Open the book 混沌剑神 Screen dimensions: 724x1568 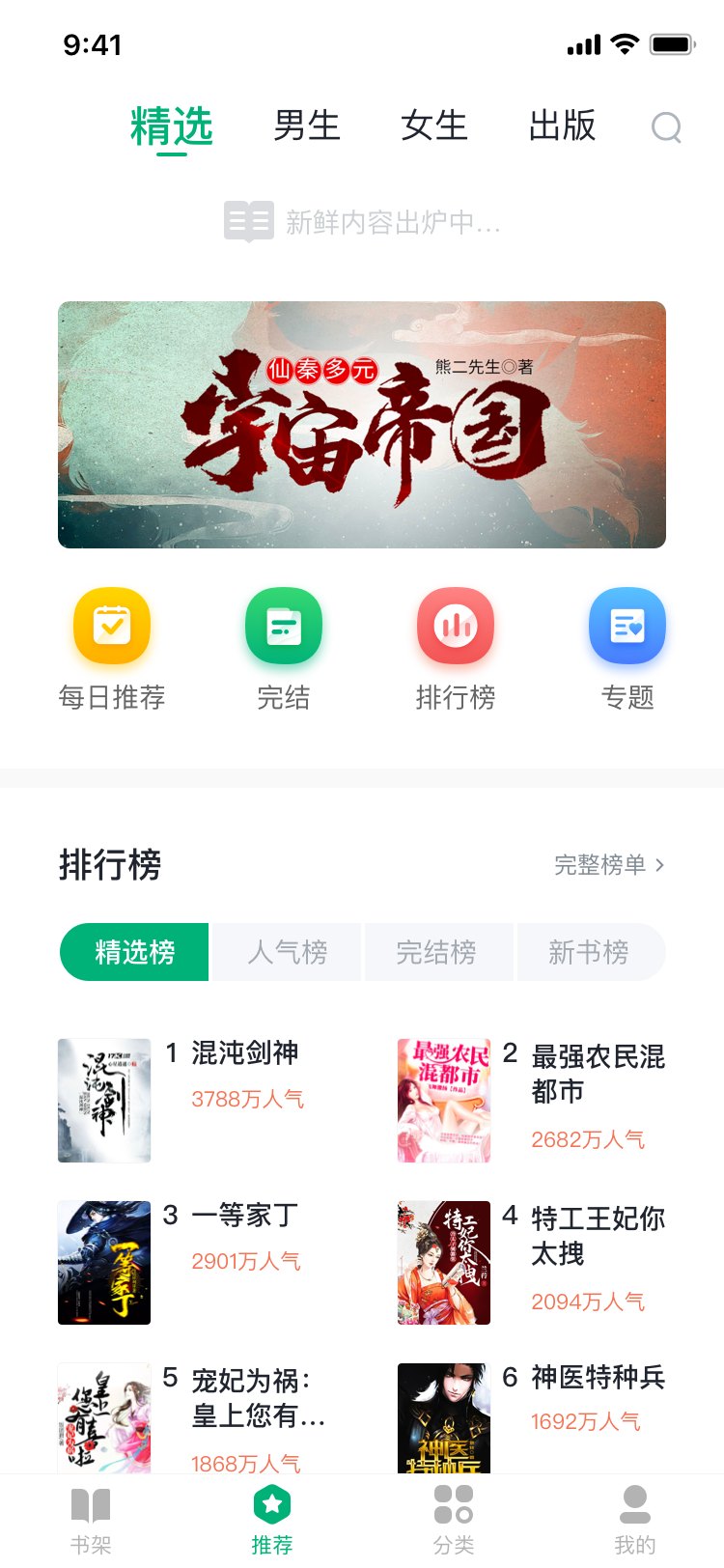coord(193,1101)
